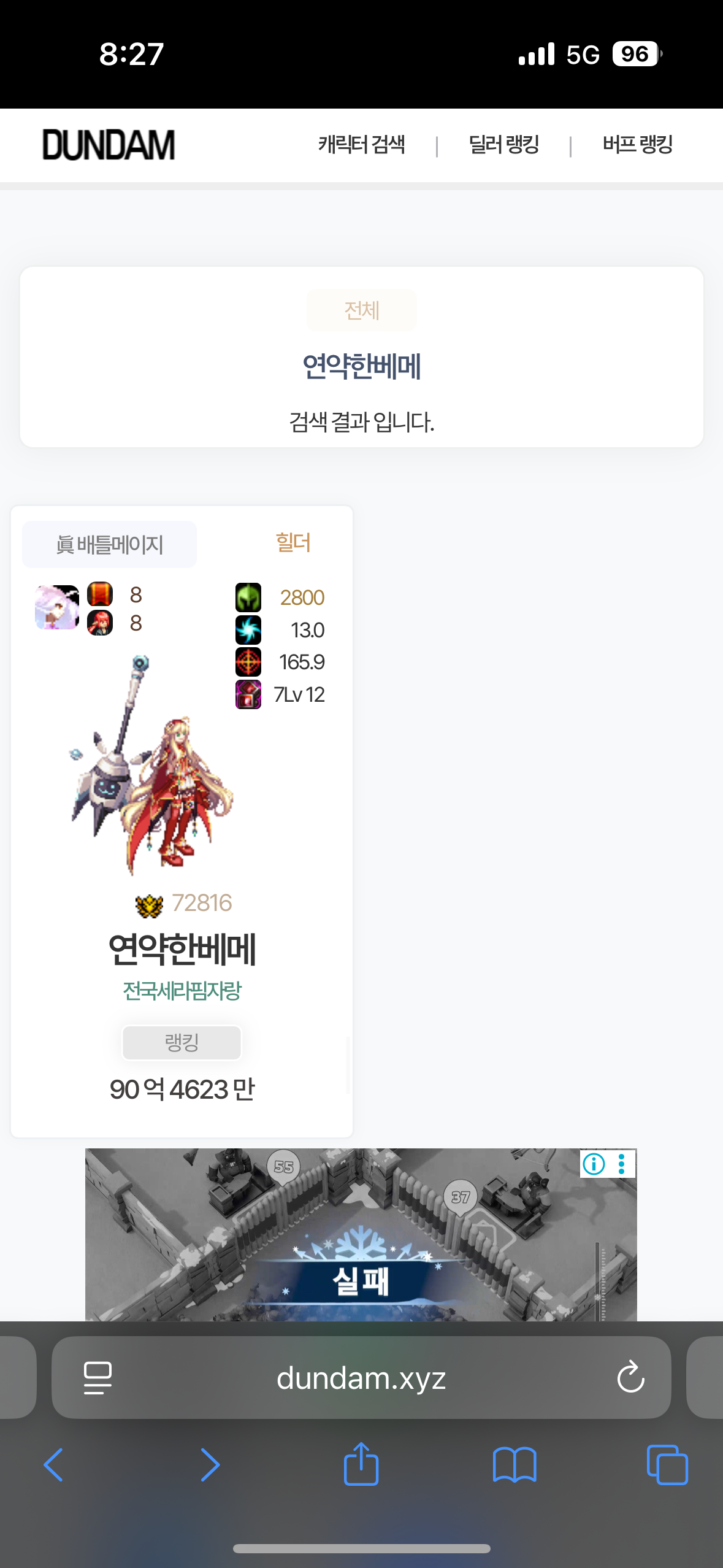Open Safari bookmarks
The image size is (723, 1568).
[514, 1465]
